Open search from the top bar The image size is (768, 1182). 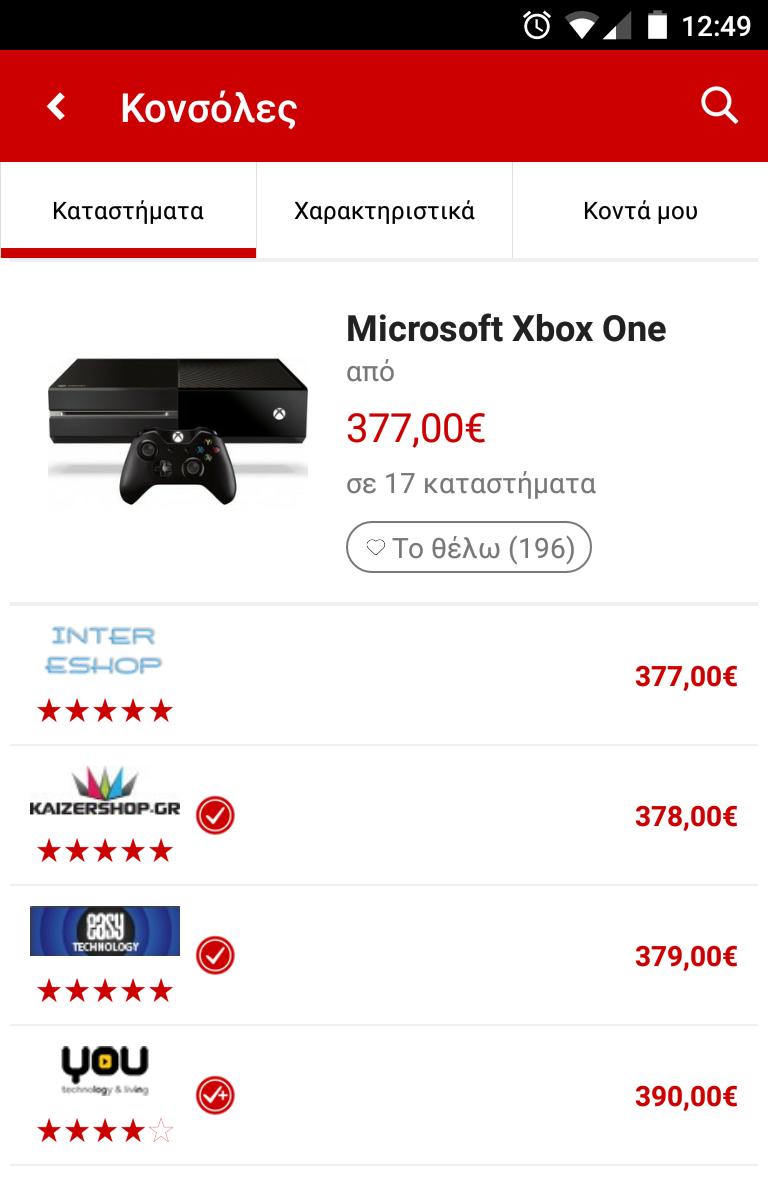click(718, 105)
